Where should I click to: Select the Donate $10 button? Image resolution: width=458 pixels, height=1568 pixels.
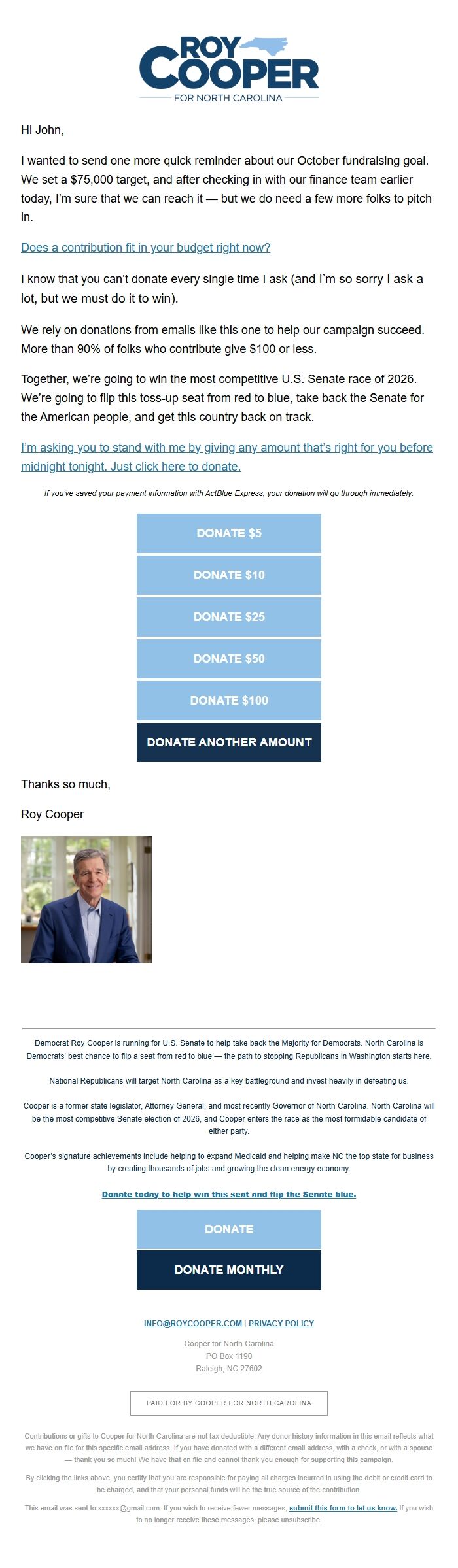pos(228,575)
